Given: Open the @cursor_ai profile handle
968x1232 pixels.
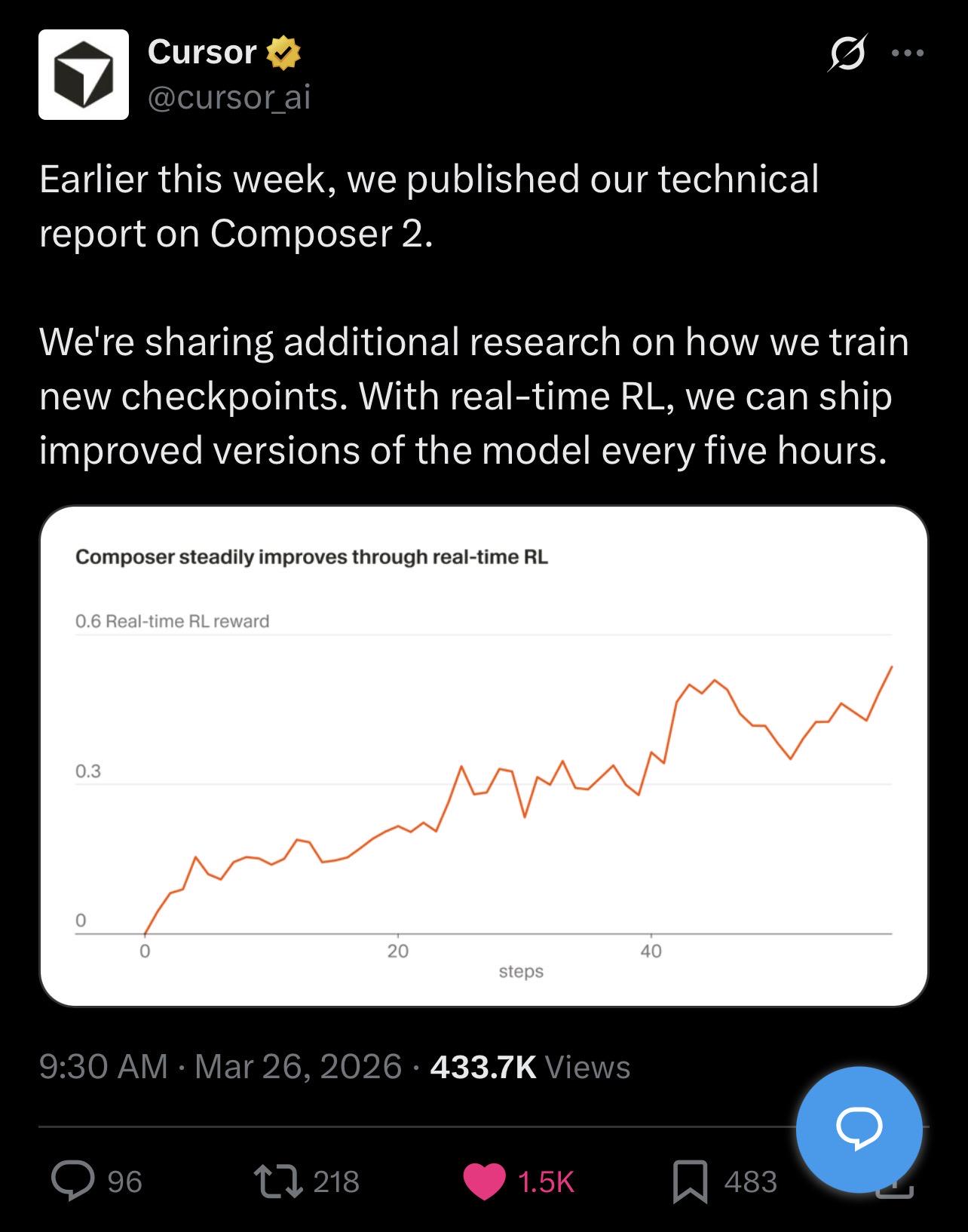Looking at the screenshot, I should [x=229, y=98].
